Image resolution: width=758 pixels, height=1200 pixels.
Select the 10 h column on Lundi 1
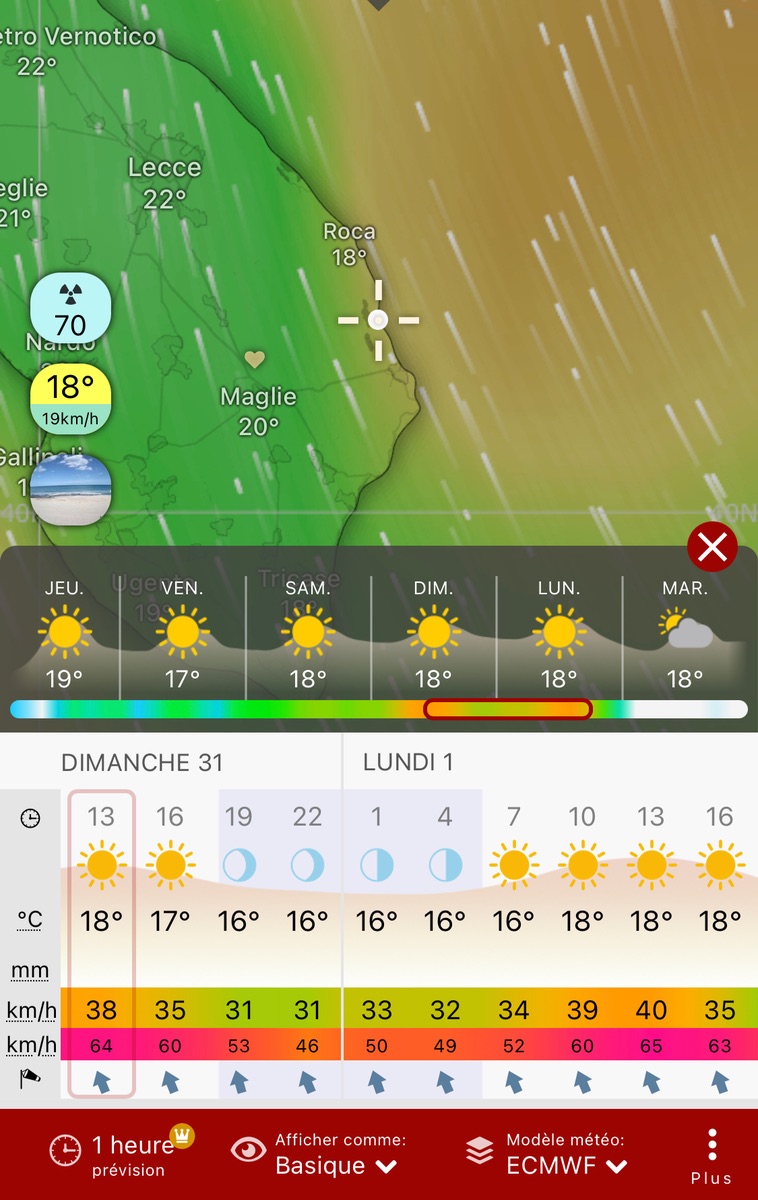point(582,940)
